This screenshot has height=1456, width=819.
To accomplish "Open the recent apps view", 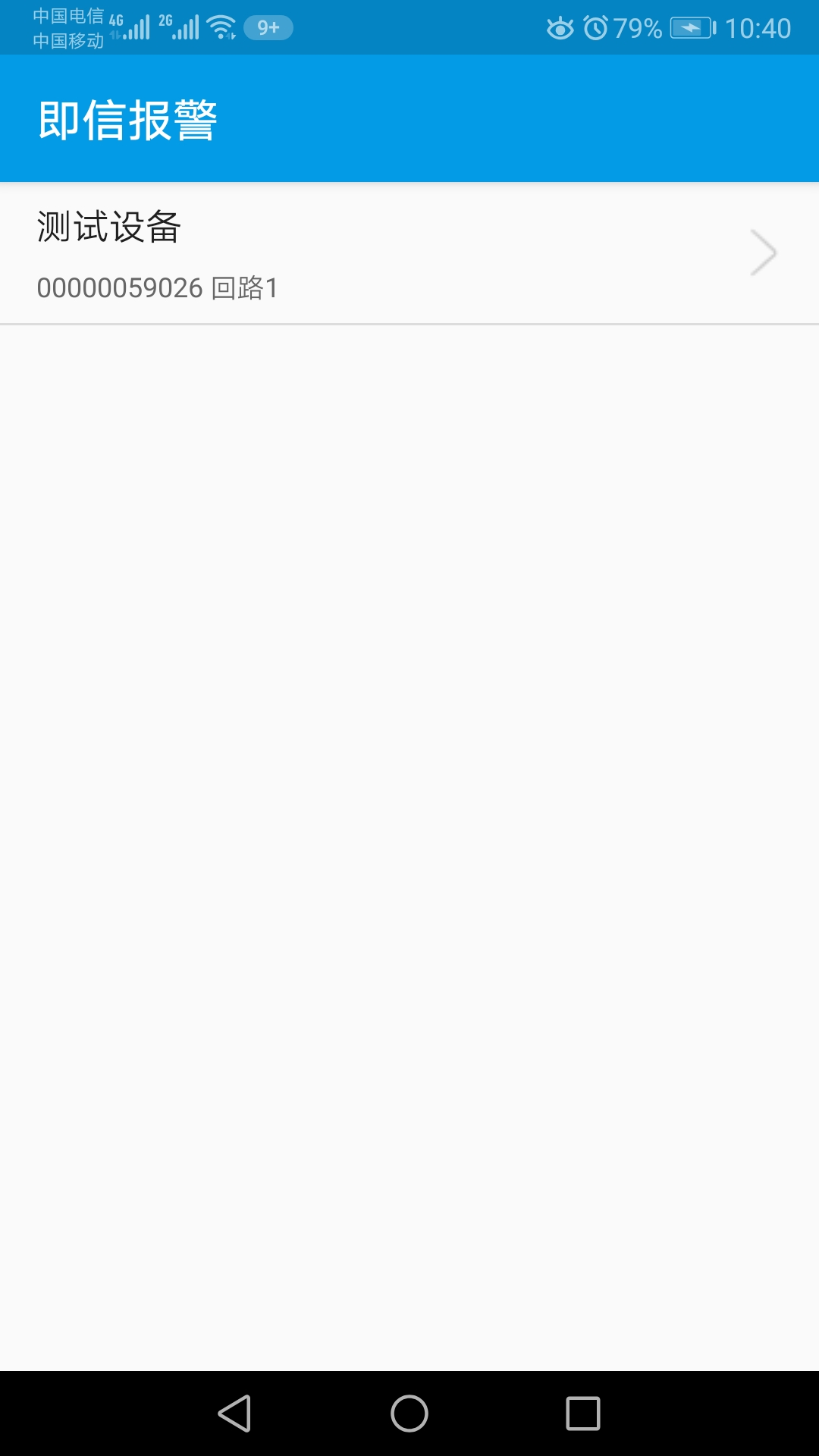I will tap(582, 1414).
